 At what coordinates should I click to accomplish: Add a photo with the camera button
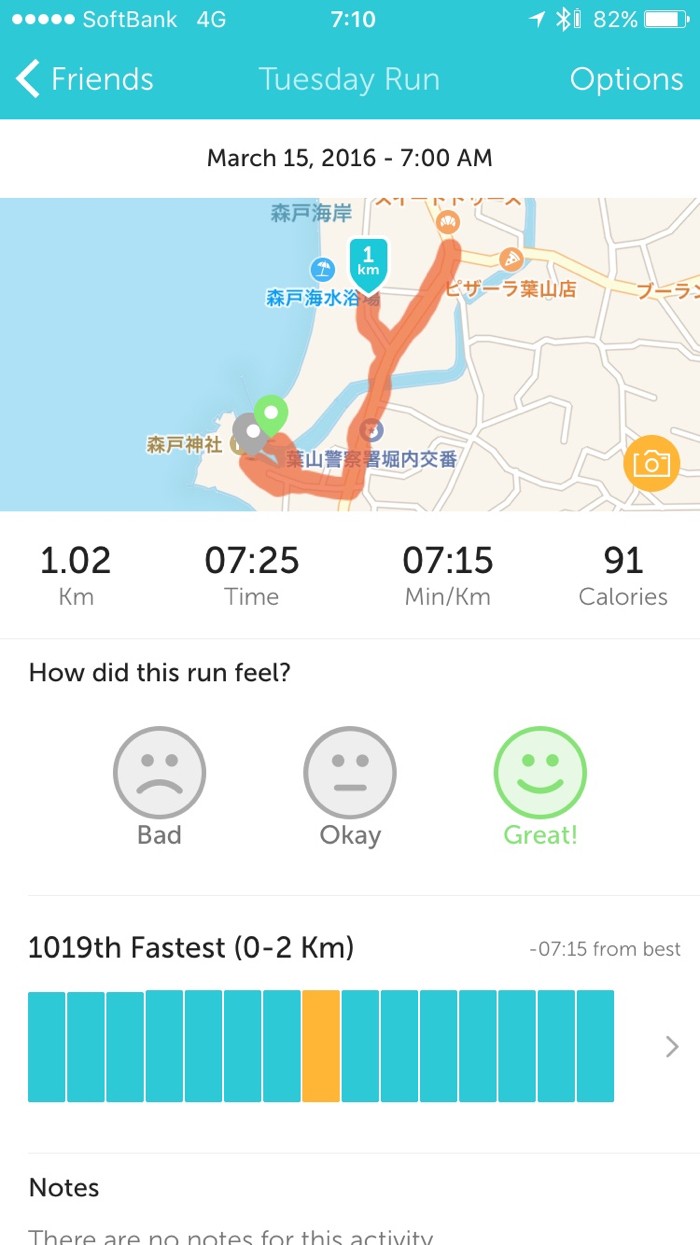click(651, 463)
